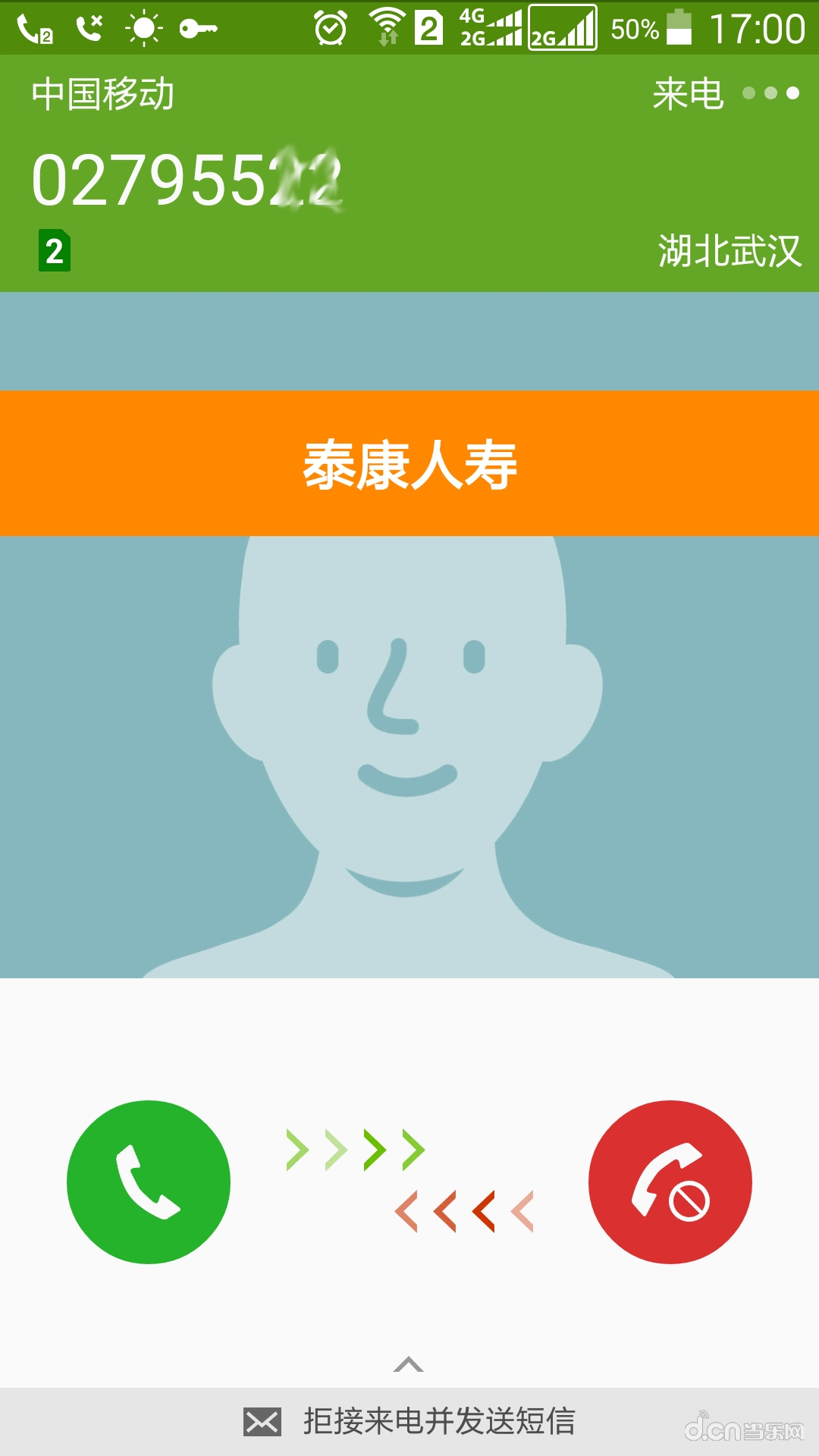Tap the 泰康人寿 caller identification banner
This screenshot has height=1456, width=819.
tap(409, 464)
